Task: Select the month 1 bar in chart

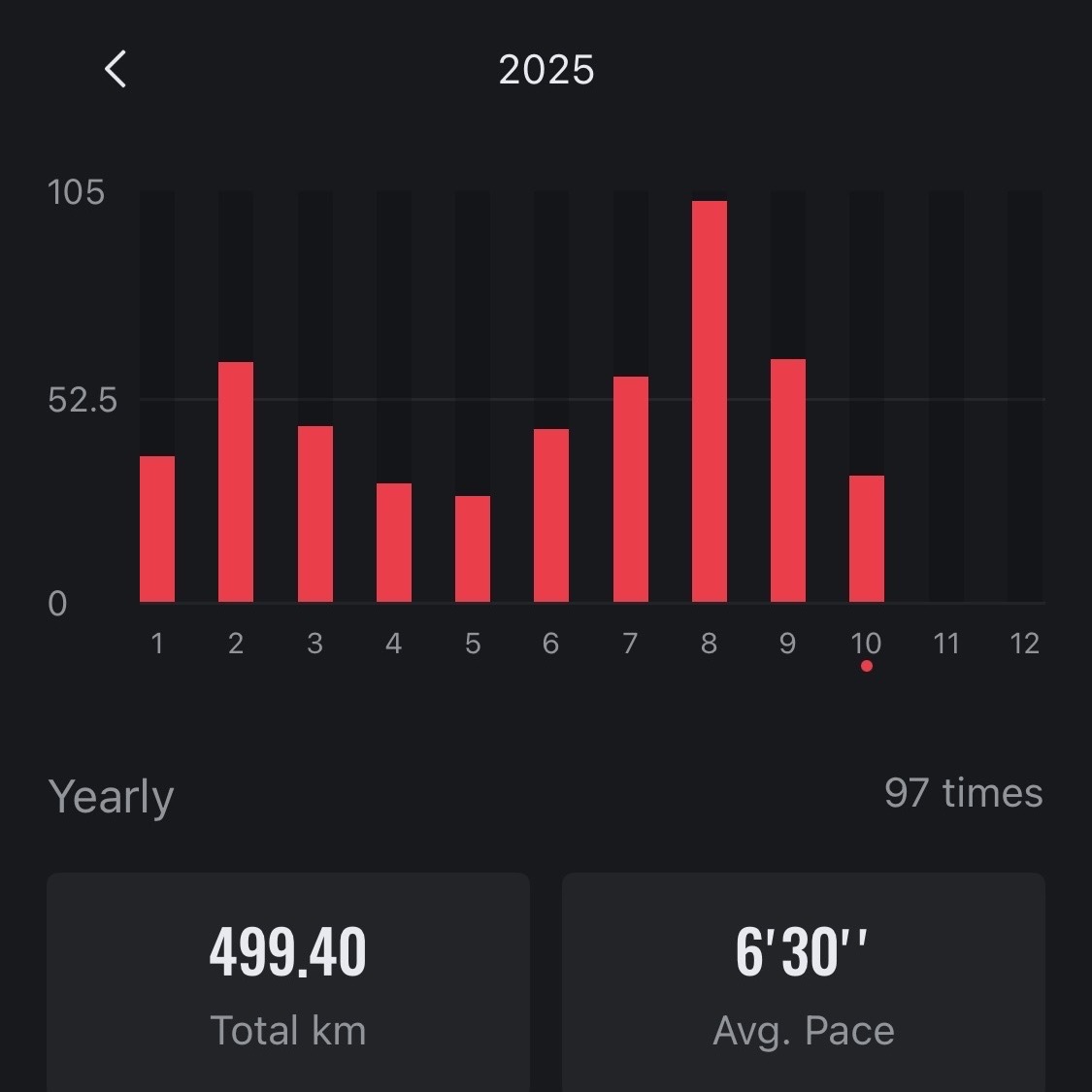Action: point(157,529)
